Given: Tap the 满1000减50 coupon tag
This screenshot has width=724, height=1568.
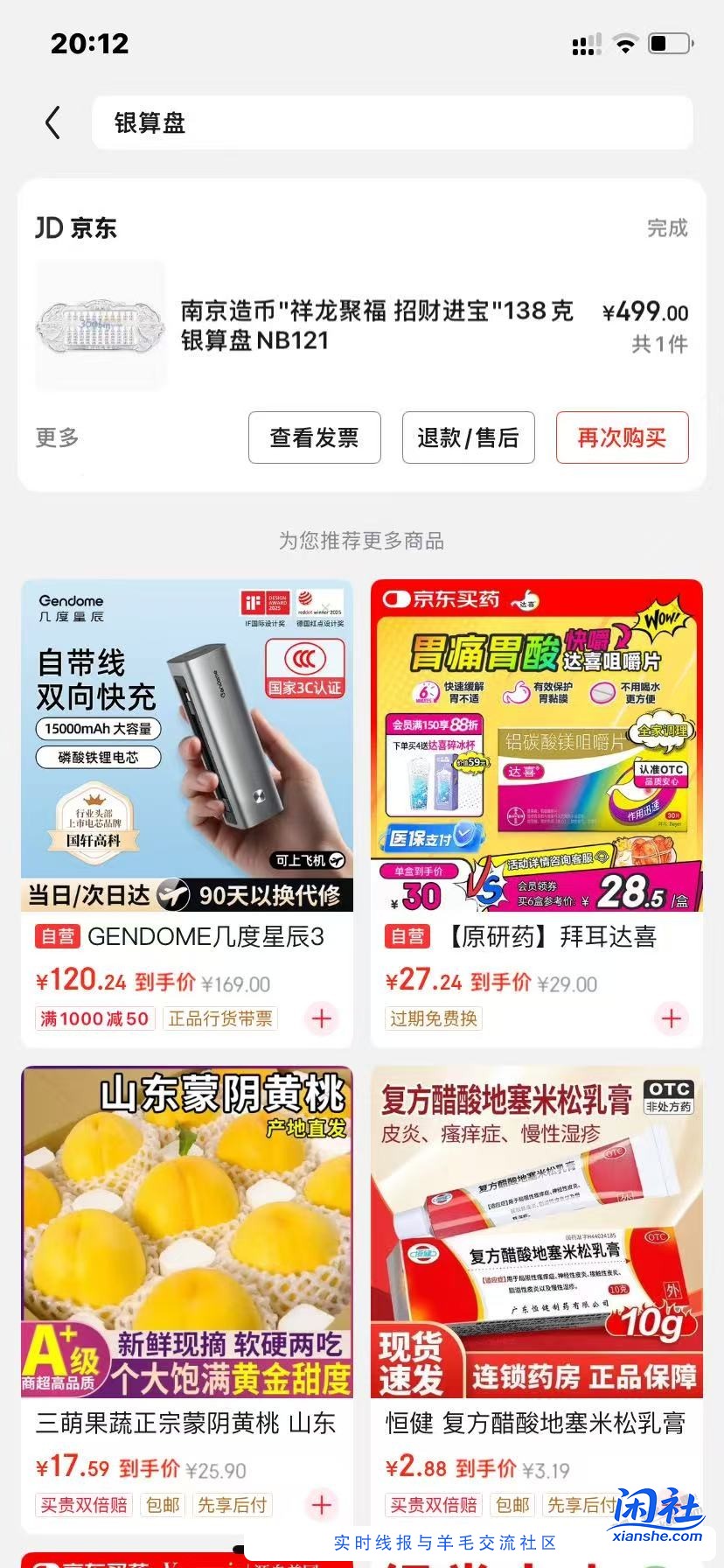Looking at the screenshot, I should click(94, 1018).
